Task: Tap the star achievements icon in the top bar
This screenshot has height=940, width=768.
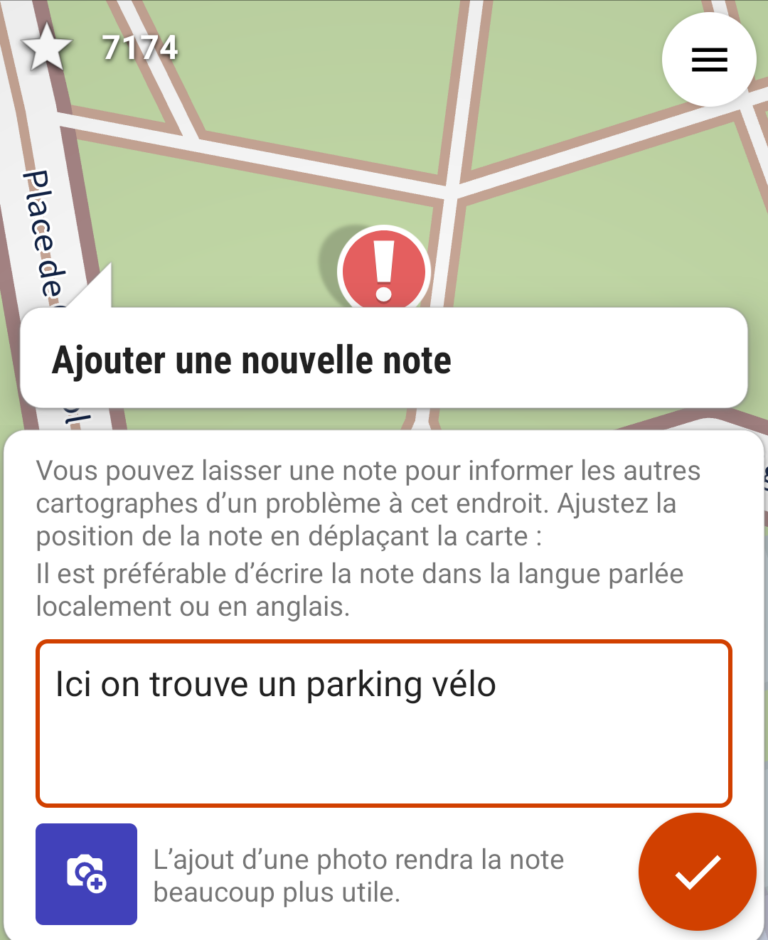Action: 46,46
